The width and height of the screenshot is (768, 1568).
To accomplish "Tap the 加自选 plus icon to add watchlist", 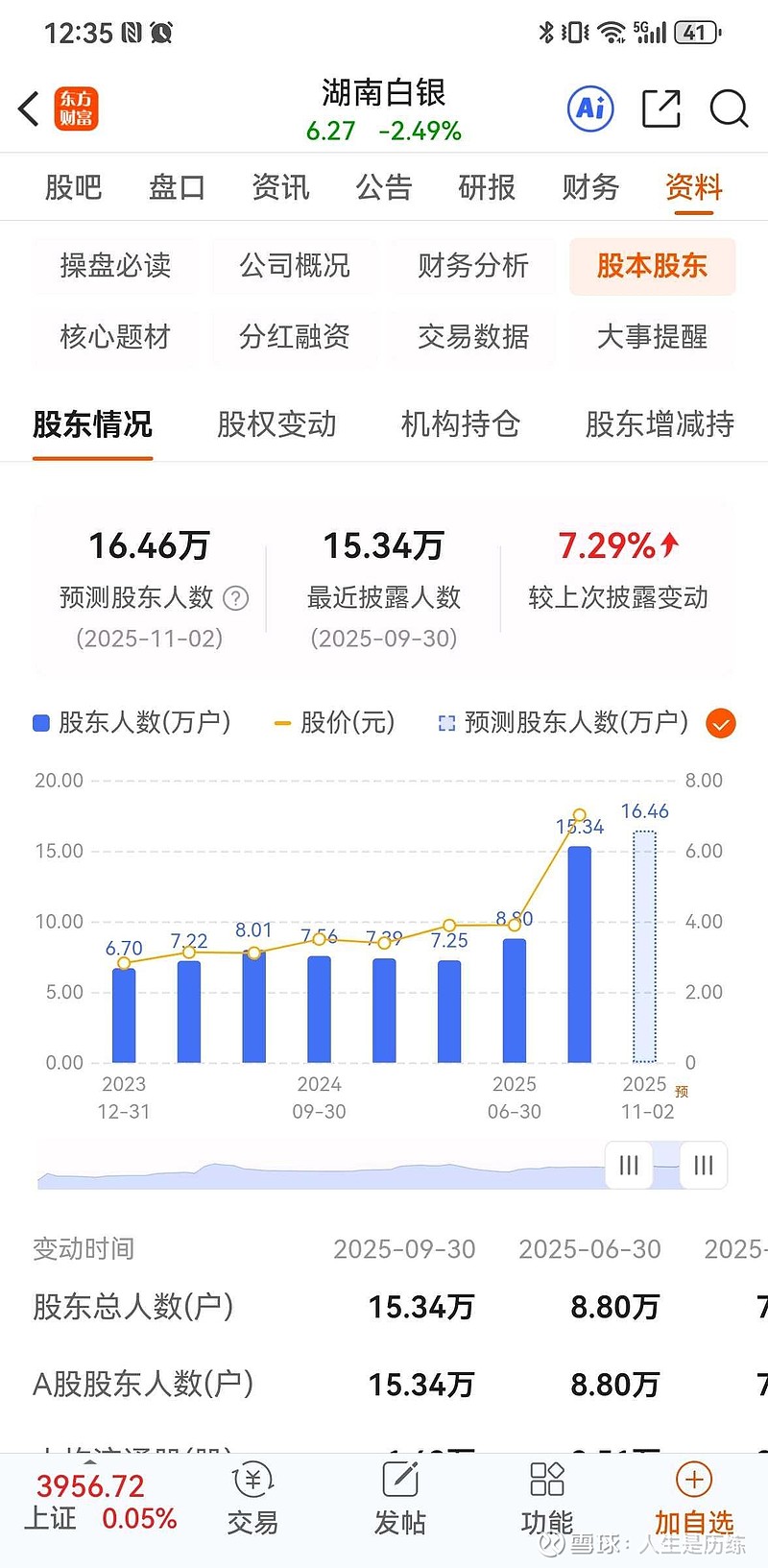I will pos(693,1482).
